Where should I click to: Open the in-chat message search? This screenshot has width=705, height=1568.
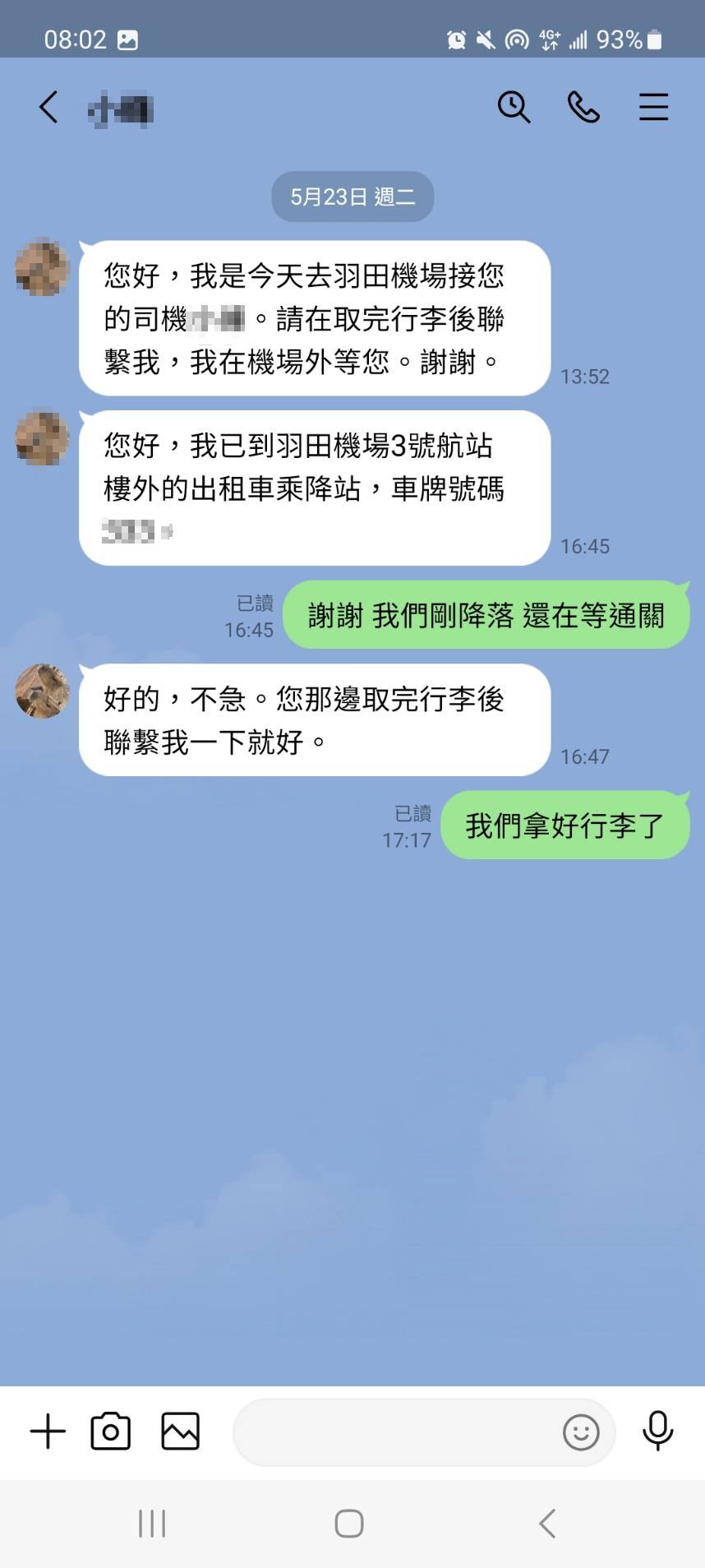514,107
